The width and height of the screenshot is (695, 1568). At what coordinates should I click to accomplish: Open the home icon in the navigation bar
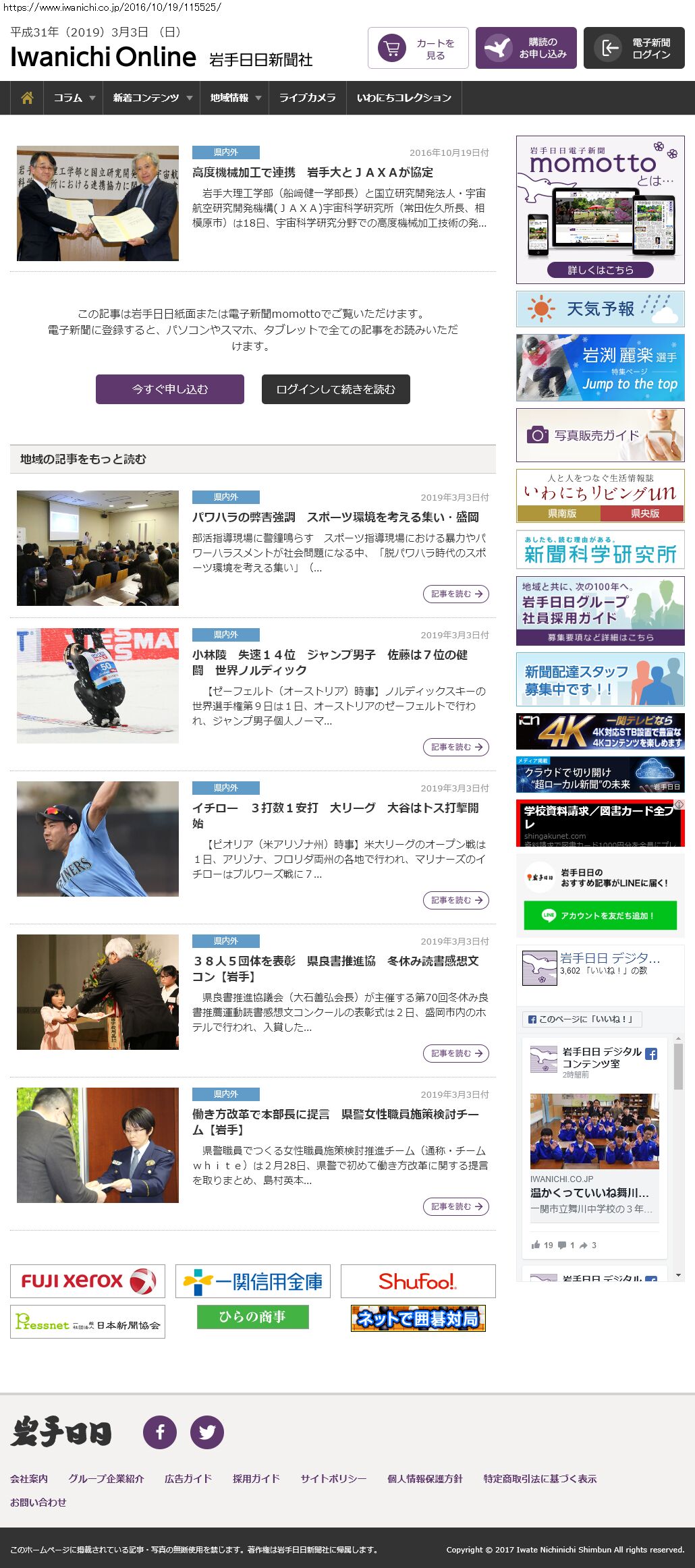tap(27, 98)
